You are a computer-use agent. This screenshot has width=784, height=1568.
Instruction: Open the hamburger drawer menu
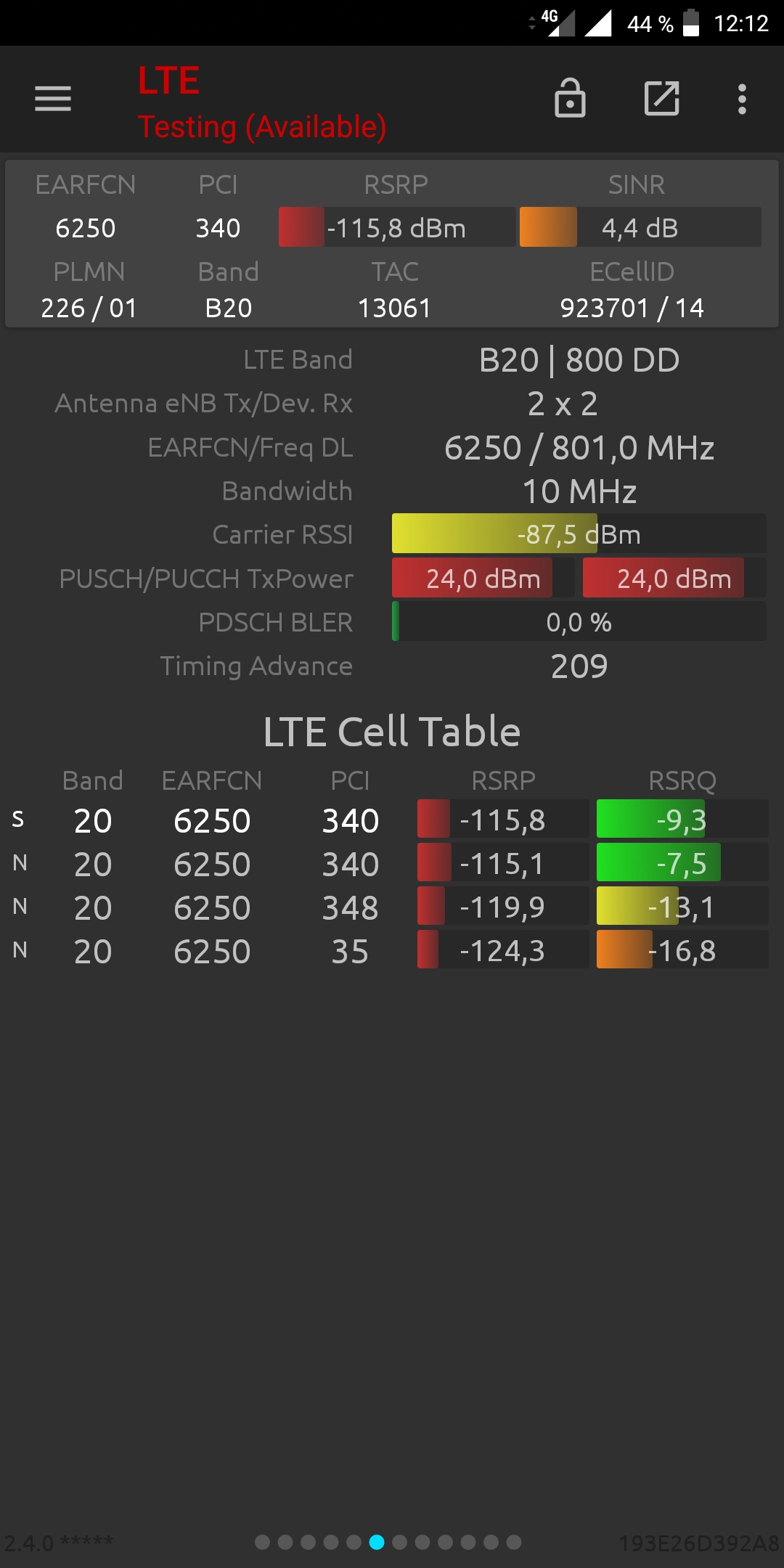tap(53, 99)
